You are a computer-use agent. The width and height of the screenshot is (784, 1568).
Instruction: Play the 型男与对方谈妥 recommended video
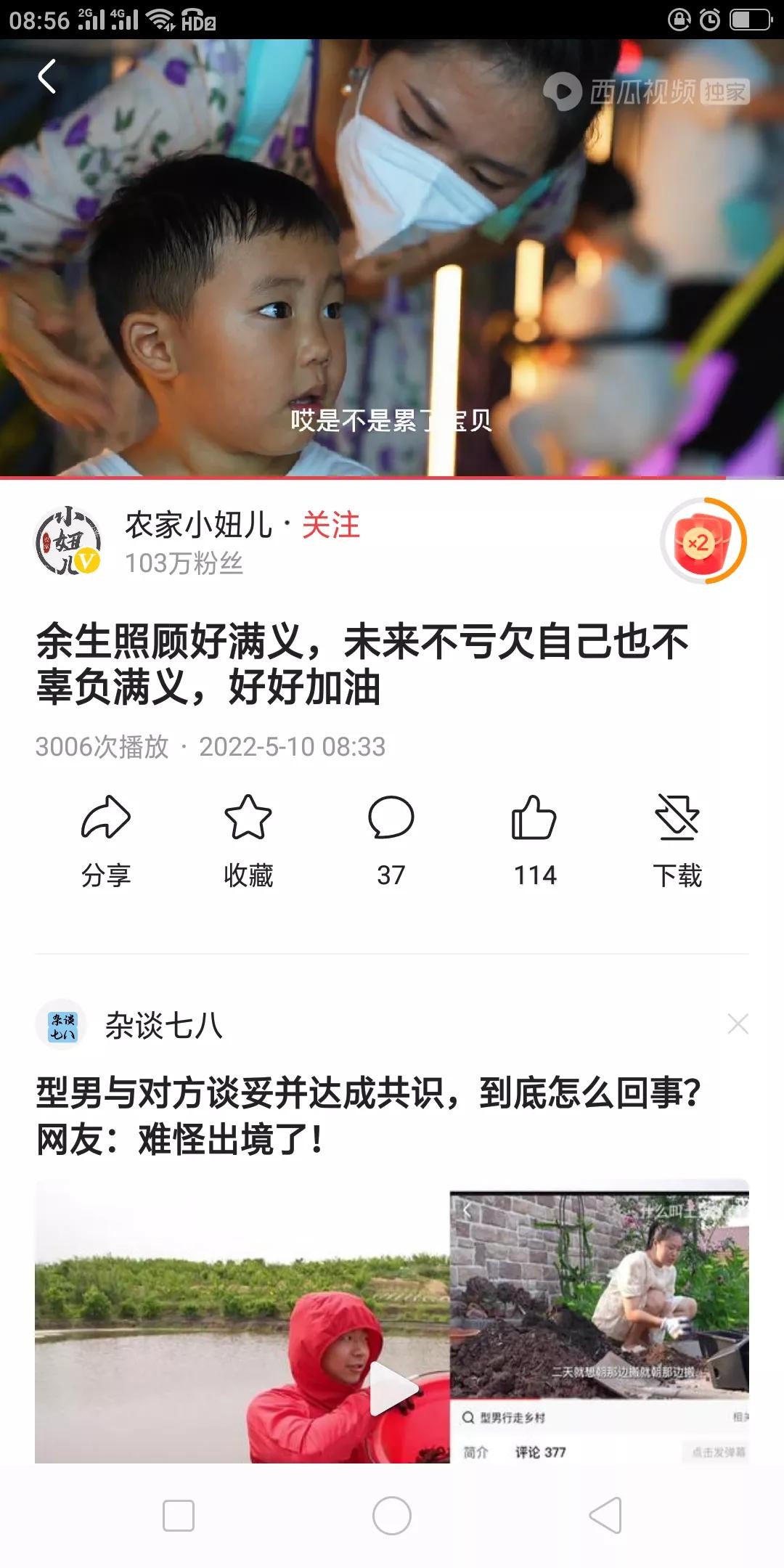pos(392,1388)
